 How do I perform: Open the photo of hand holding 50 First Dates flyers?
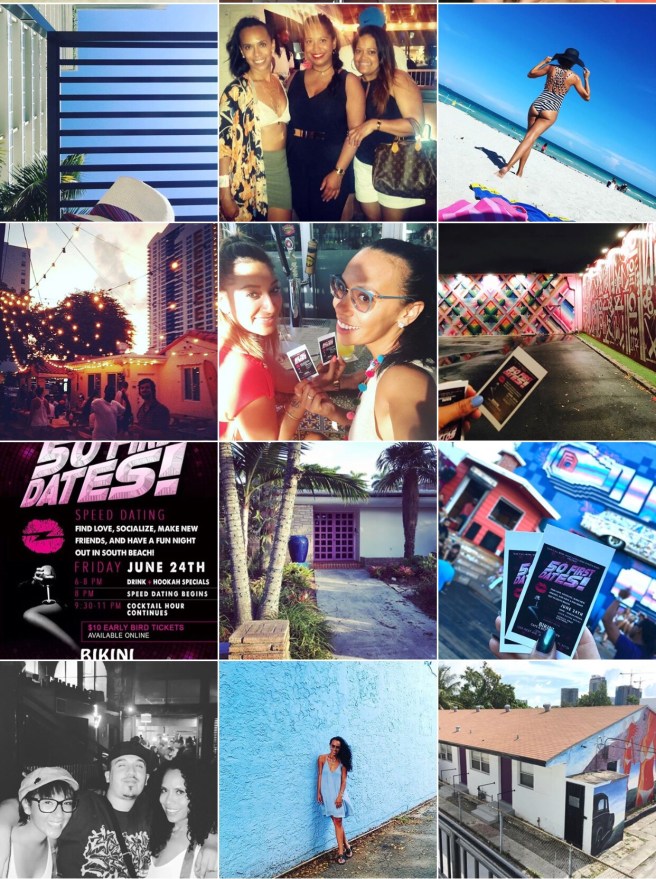pos(546,550)
